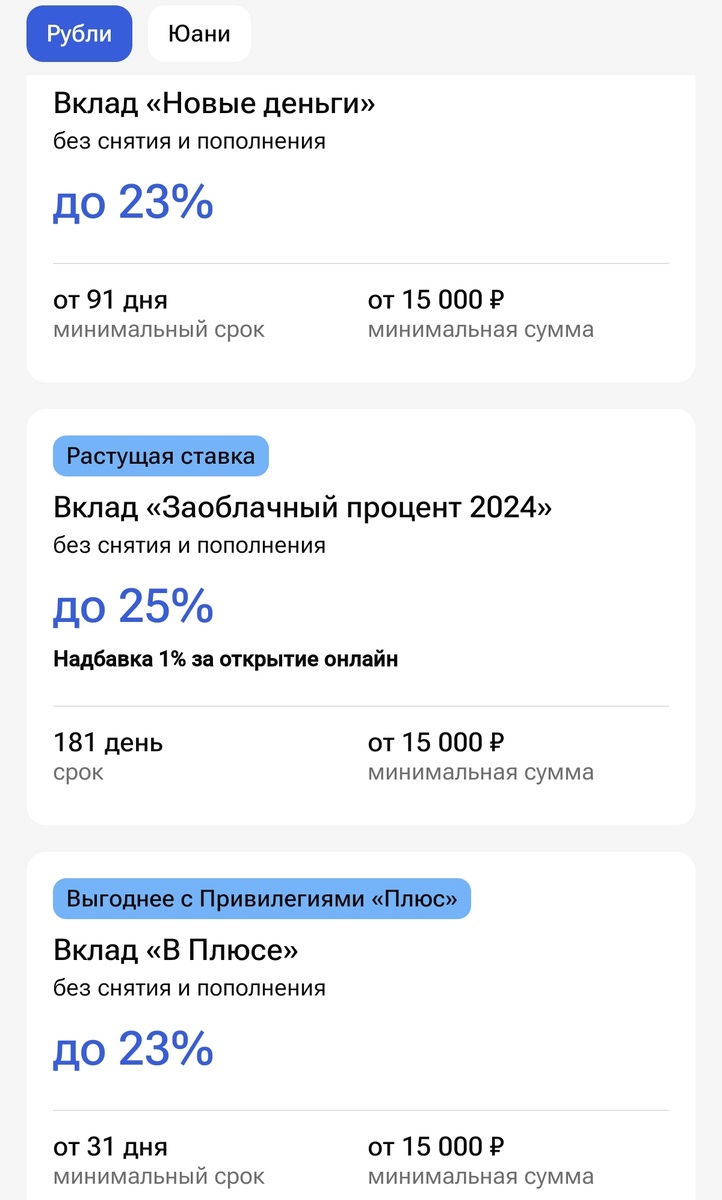Select the «Рубли» currency tab
Viewport: 722px width, 1200px height.
click(x=78, y=33)
